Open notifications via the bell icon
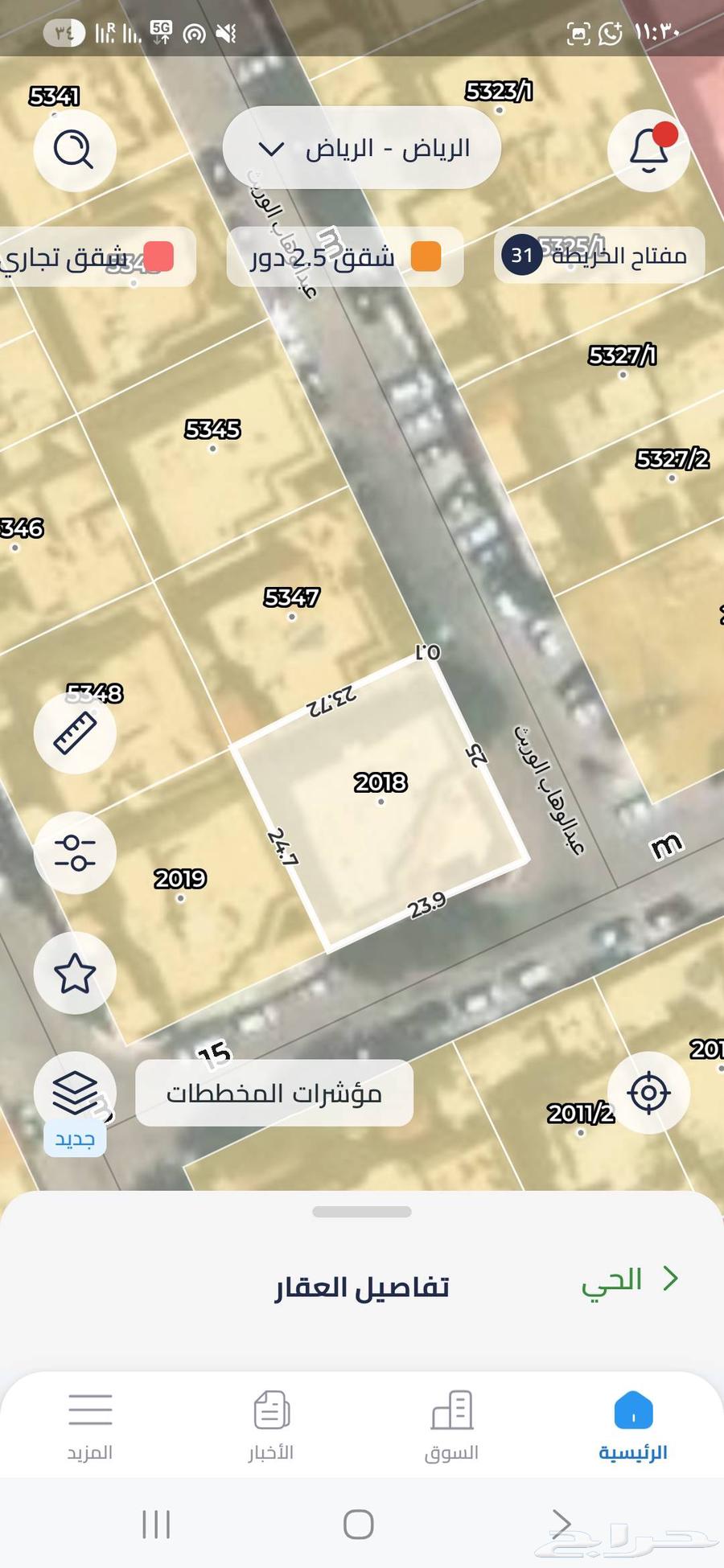The height and width of the screenshot is (1568, 724). coord(648,151)
